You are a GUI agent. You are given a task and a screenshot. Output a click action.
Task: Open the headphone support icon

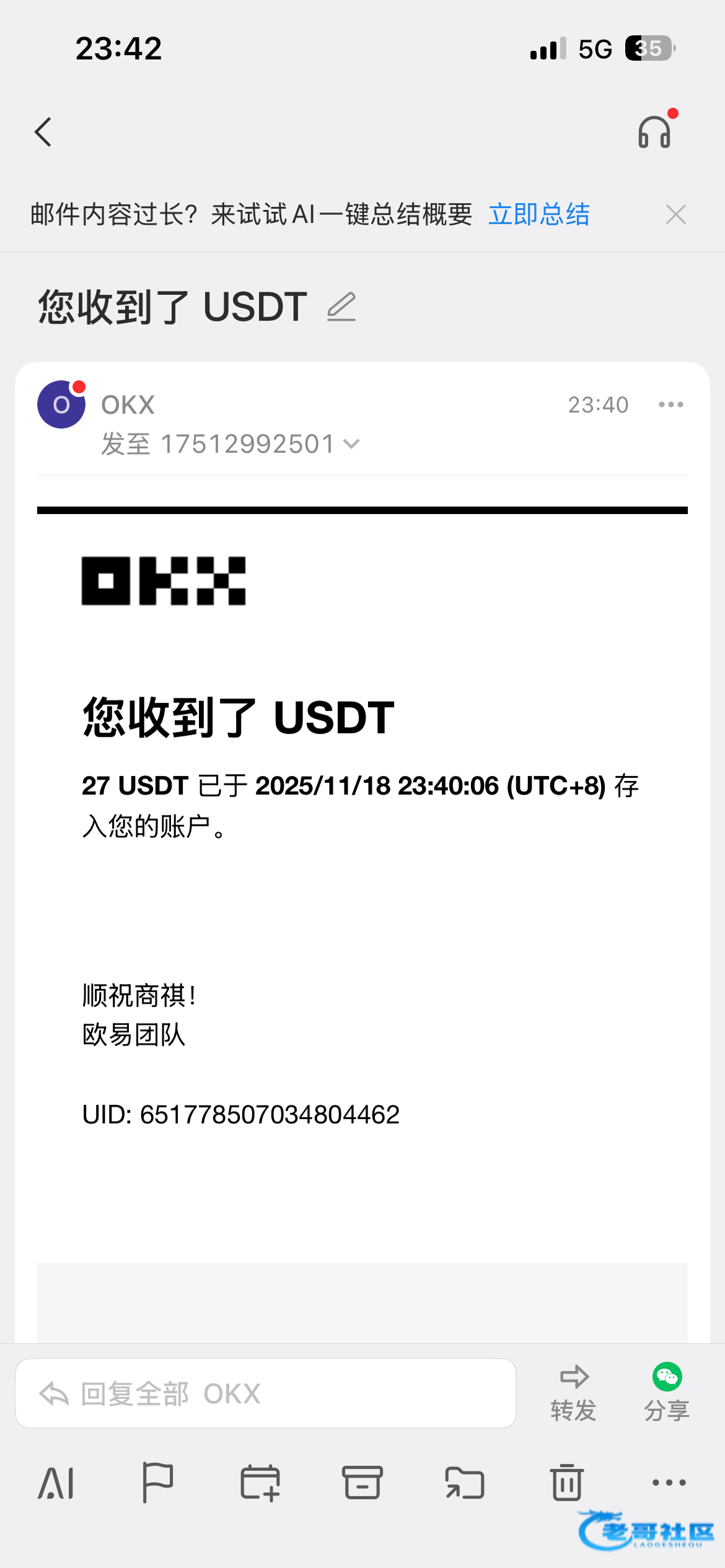coord(654,131)
